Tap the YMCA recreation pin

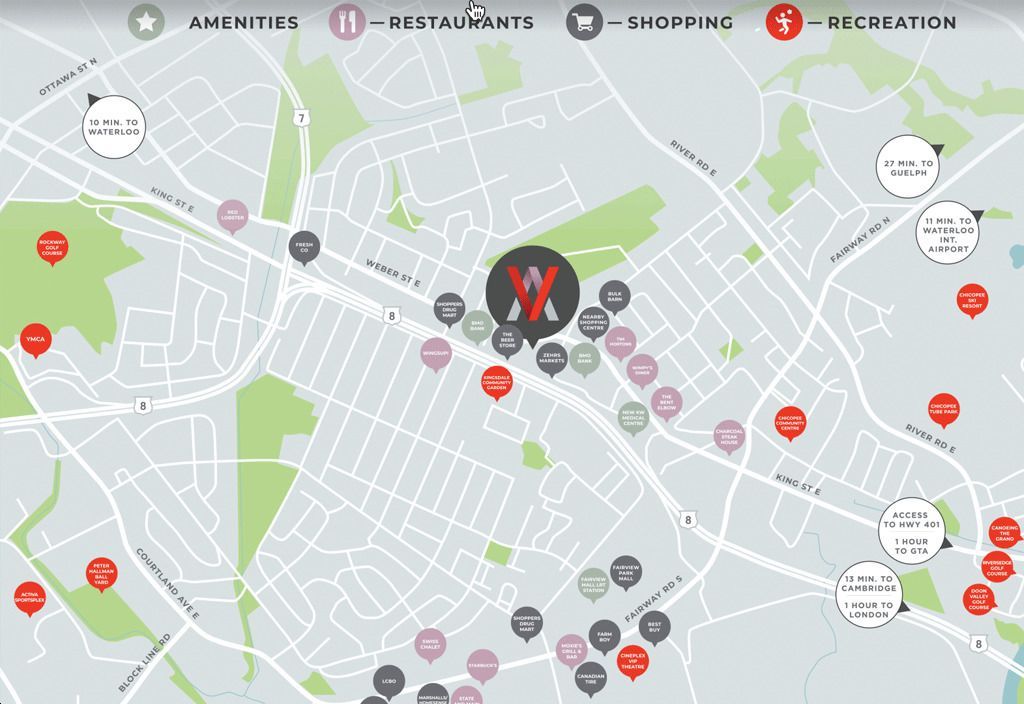coord(35,339)
